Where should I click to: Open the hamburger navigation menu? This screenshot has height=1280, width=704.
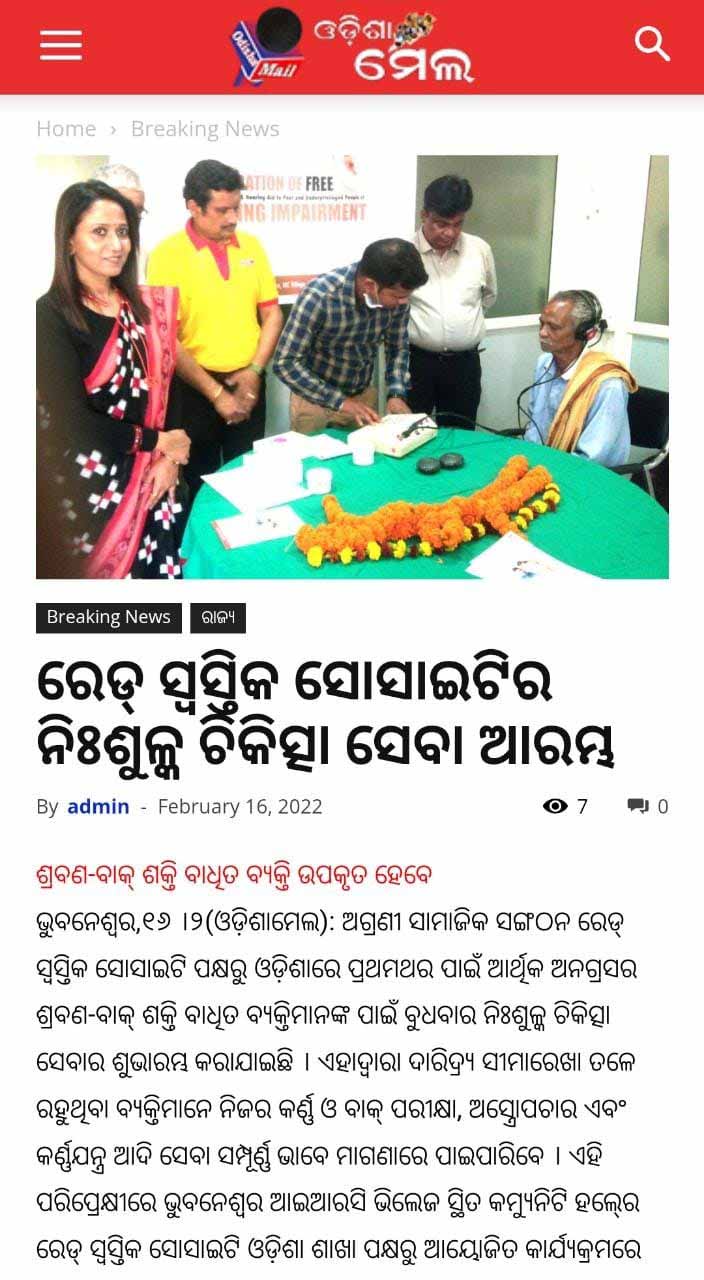point(61,44)
